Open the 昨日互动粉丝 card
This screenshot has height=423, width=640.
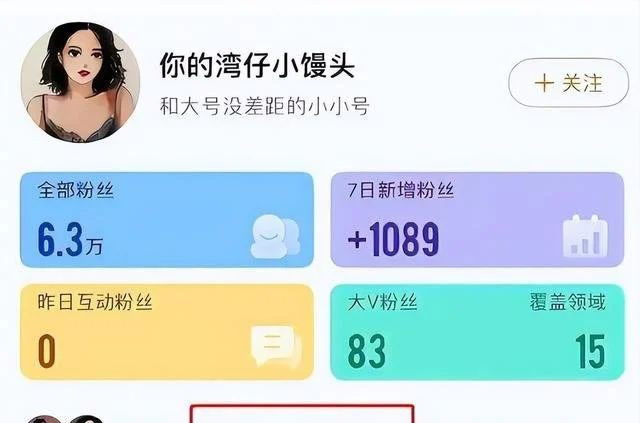(x=167, y=331)
